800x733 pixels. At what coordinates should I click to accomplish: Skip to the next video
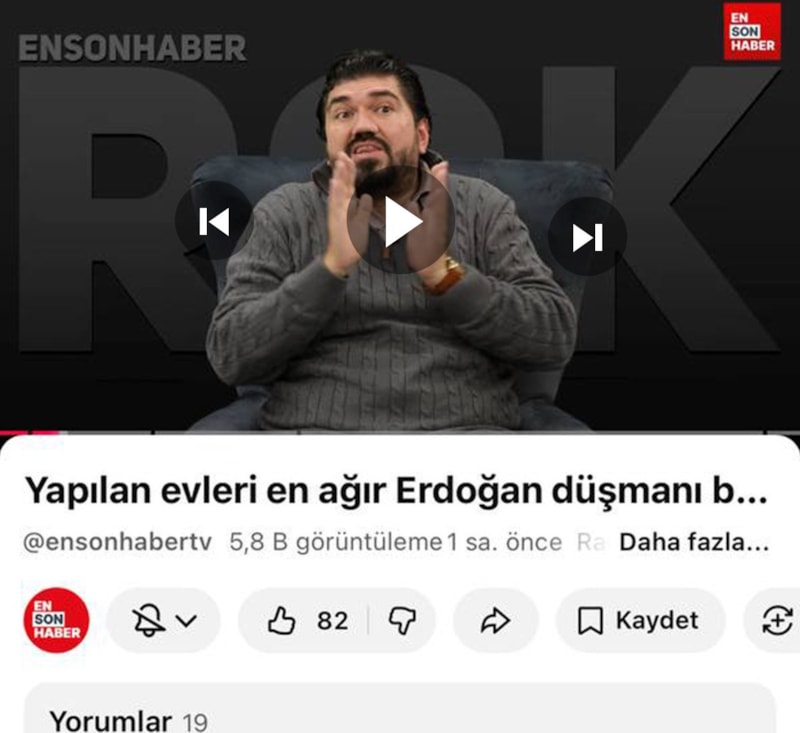pyautogui.click(x=587, y=237)
